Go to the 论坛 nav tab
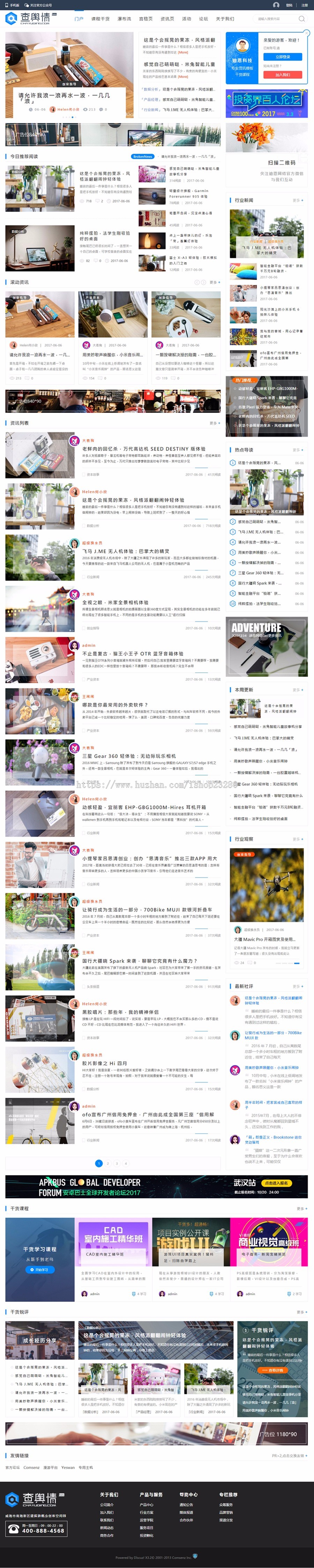The height and width of the screenshot is (1568, 314). click(x=203, y=19)
